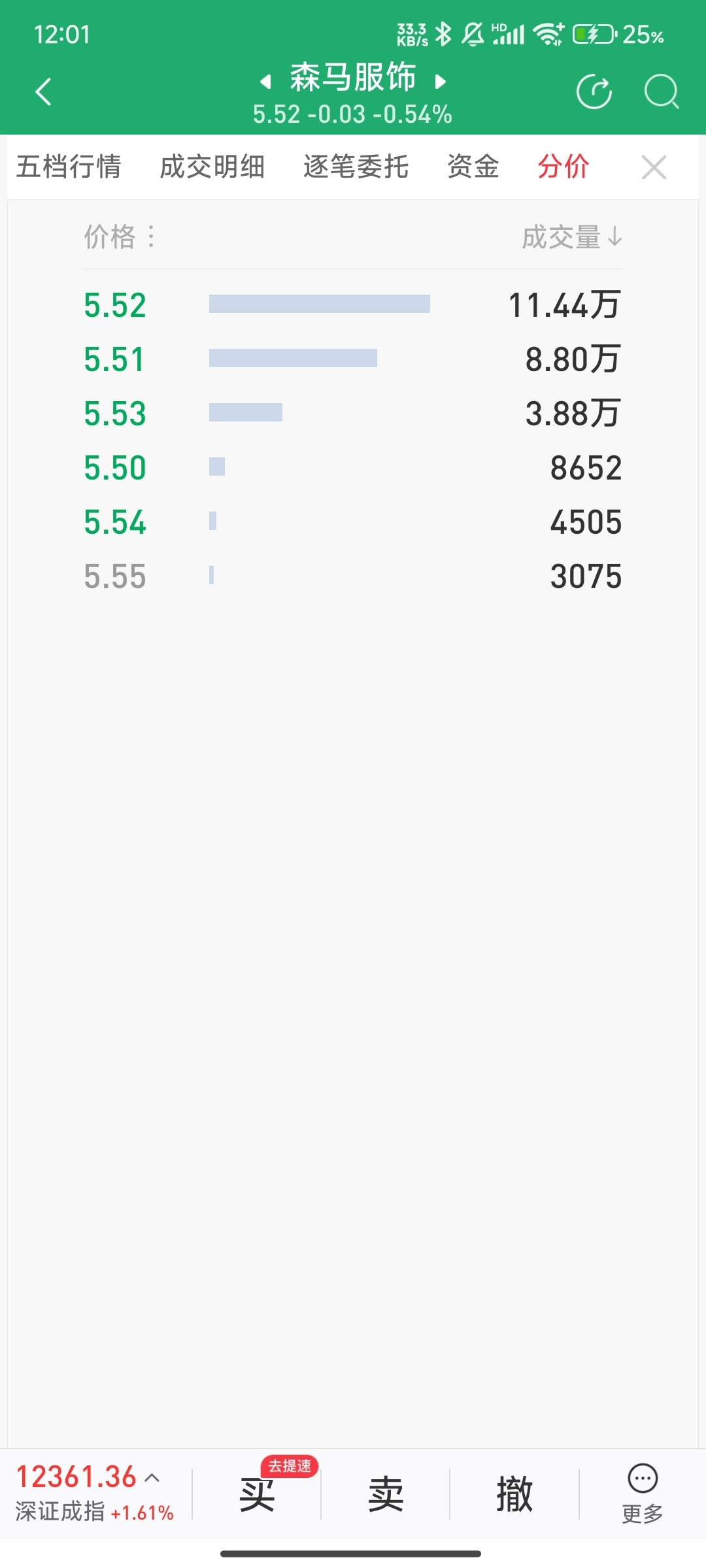This screenshot has height=1568, width=706.
Task: Switch to the 五档行情 tab
Action: pos(69,167)
